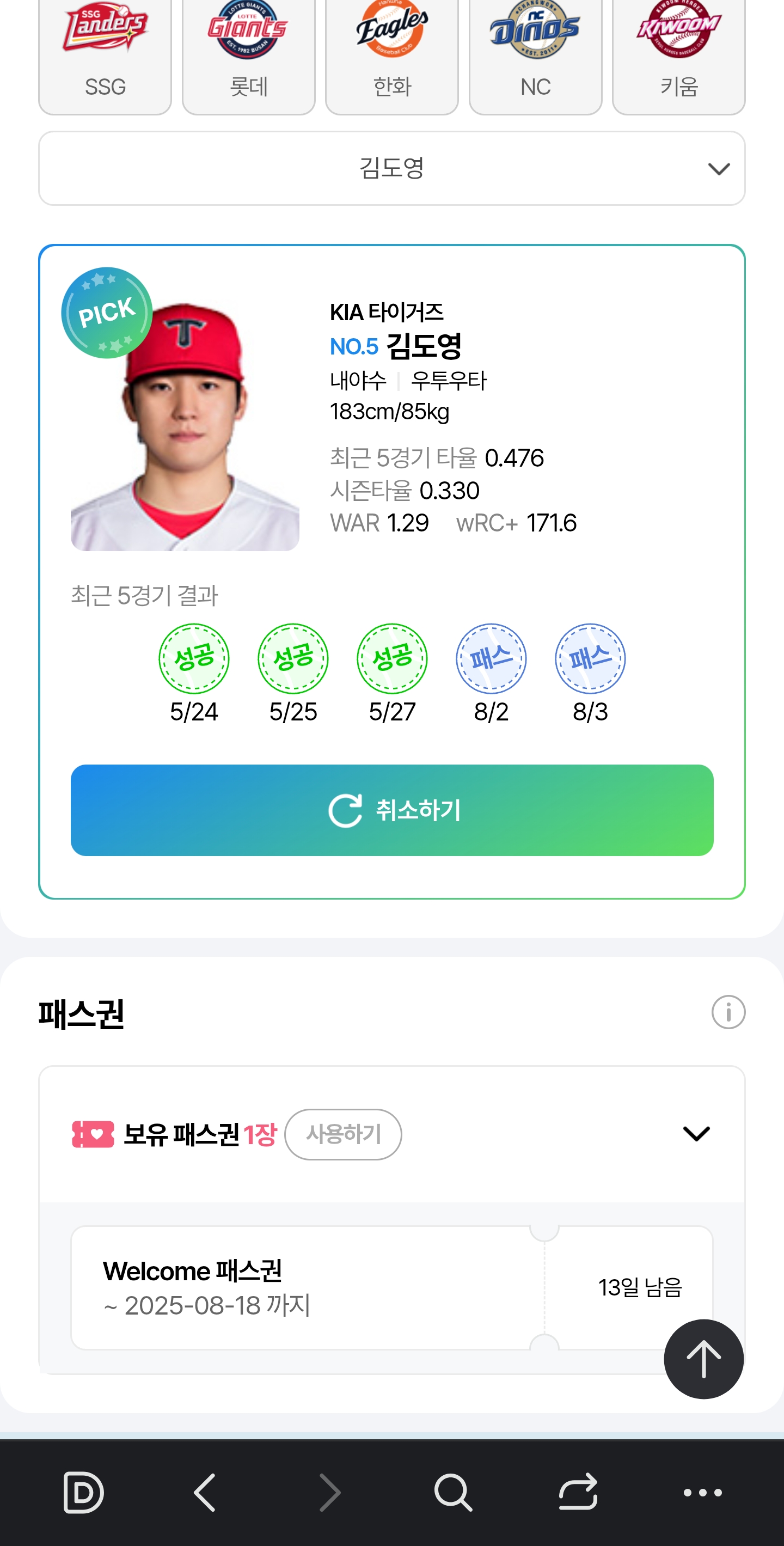Tap 취소하기 to cancel the pick

(391, 810)
